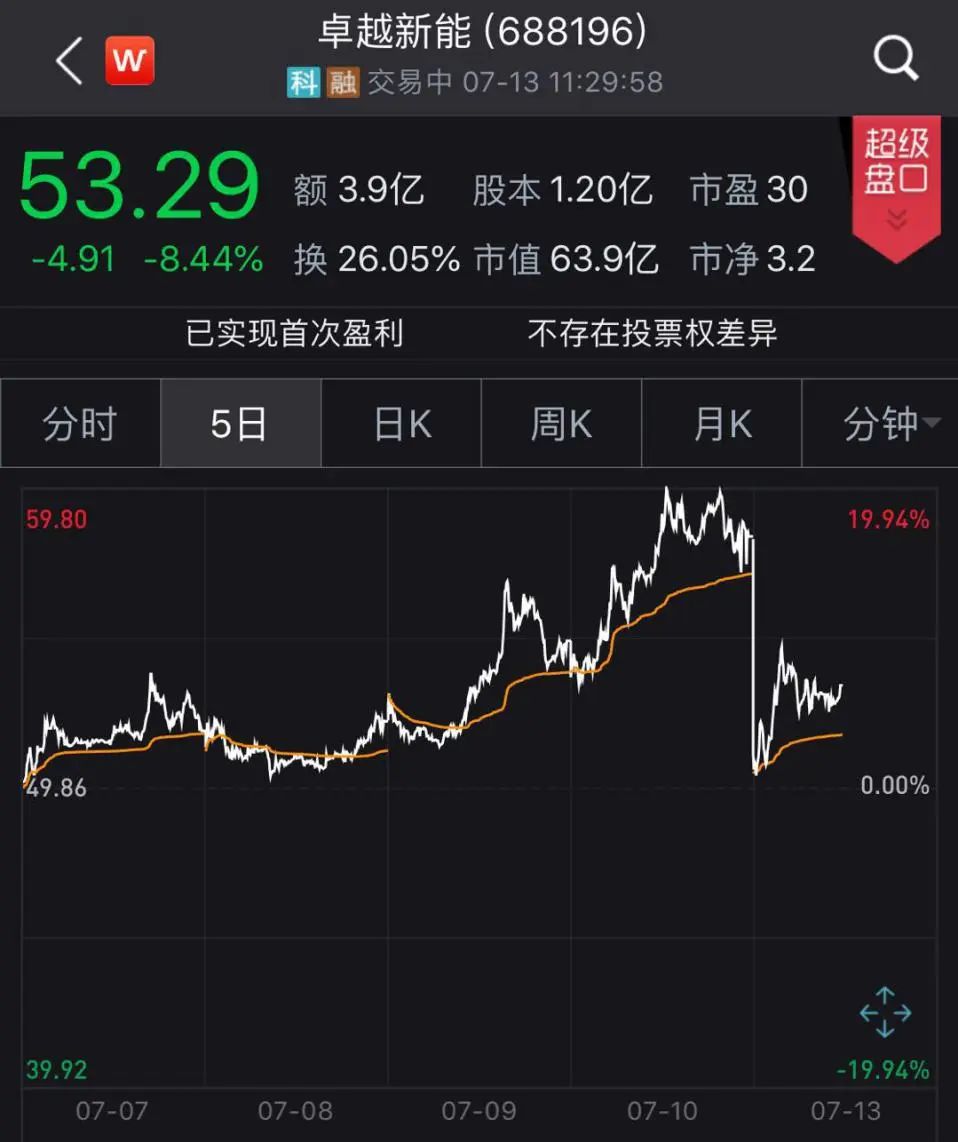Screen dimensions: 958x1142
Task: Open the stock search magnifier
Action: (895, 59)
